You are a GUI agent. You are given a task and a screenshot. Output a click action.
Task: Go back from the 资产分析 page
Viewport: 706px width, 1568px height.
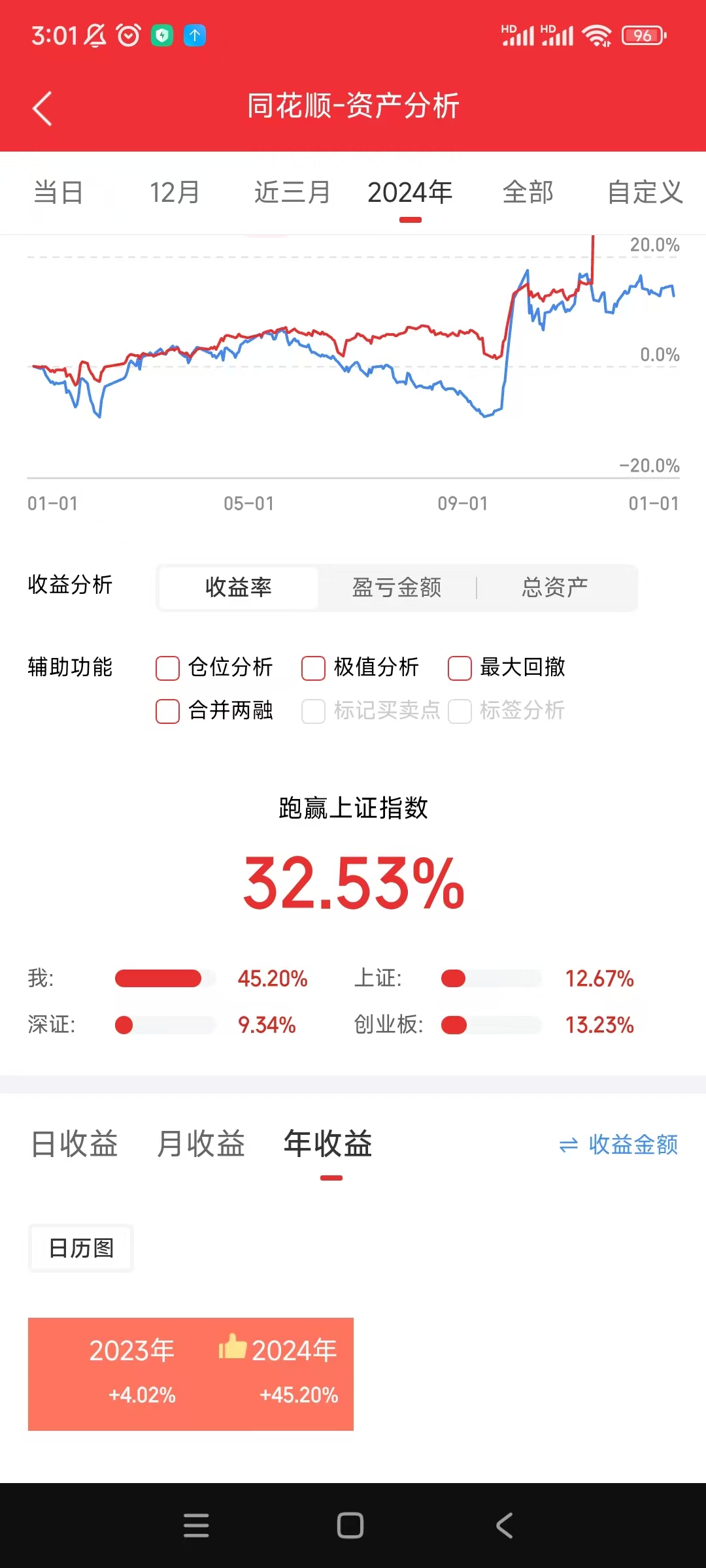(42, 108)
